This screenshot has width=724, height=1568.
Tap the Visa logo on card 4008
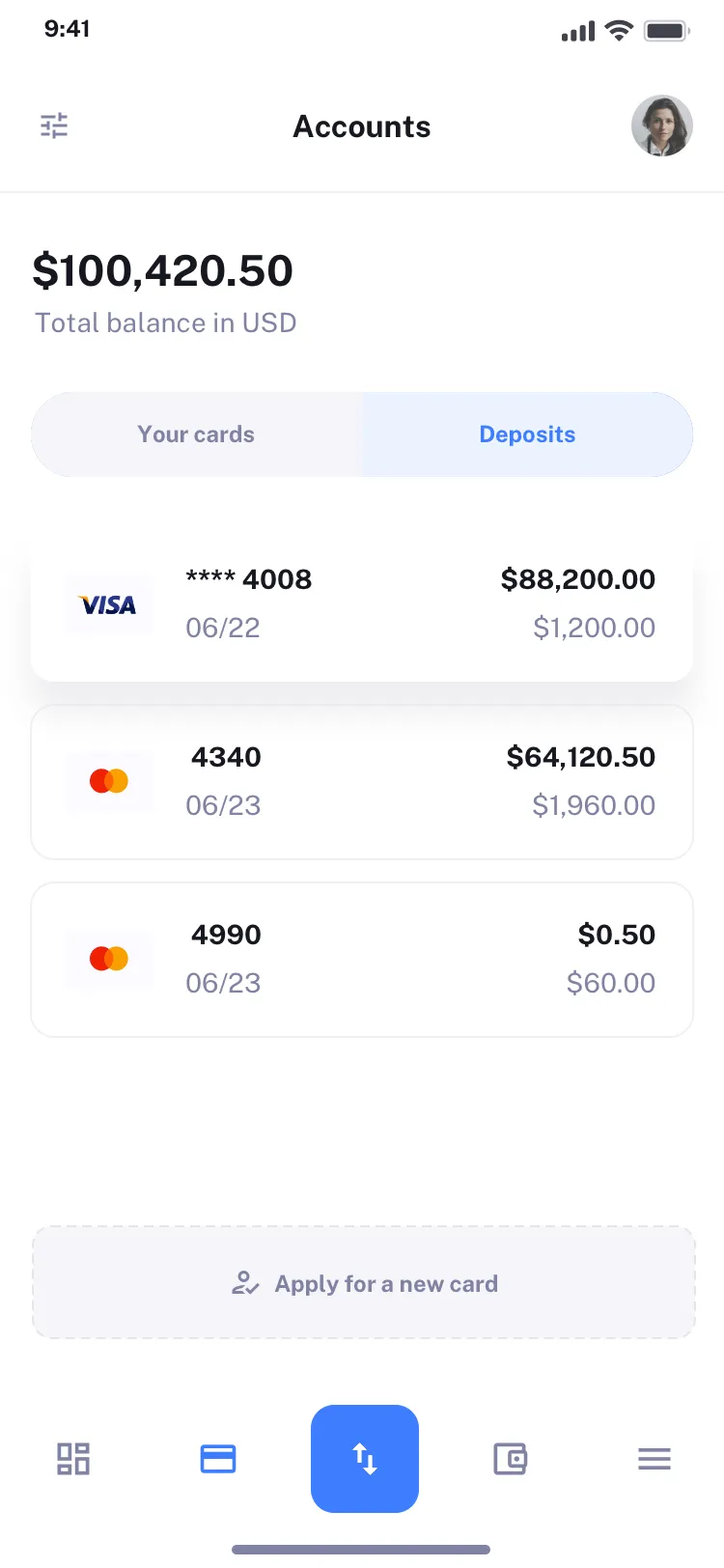[109, 605]
